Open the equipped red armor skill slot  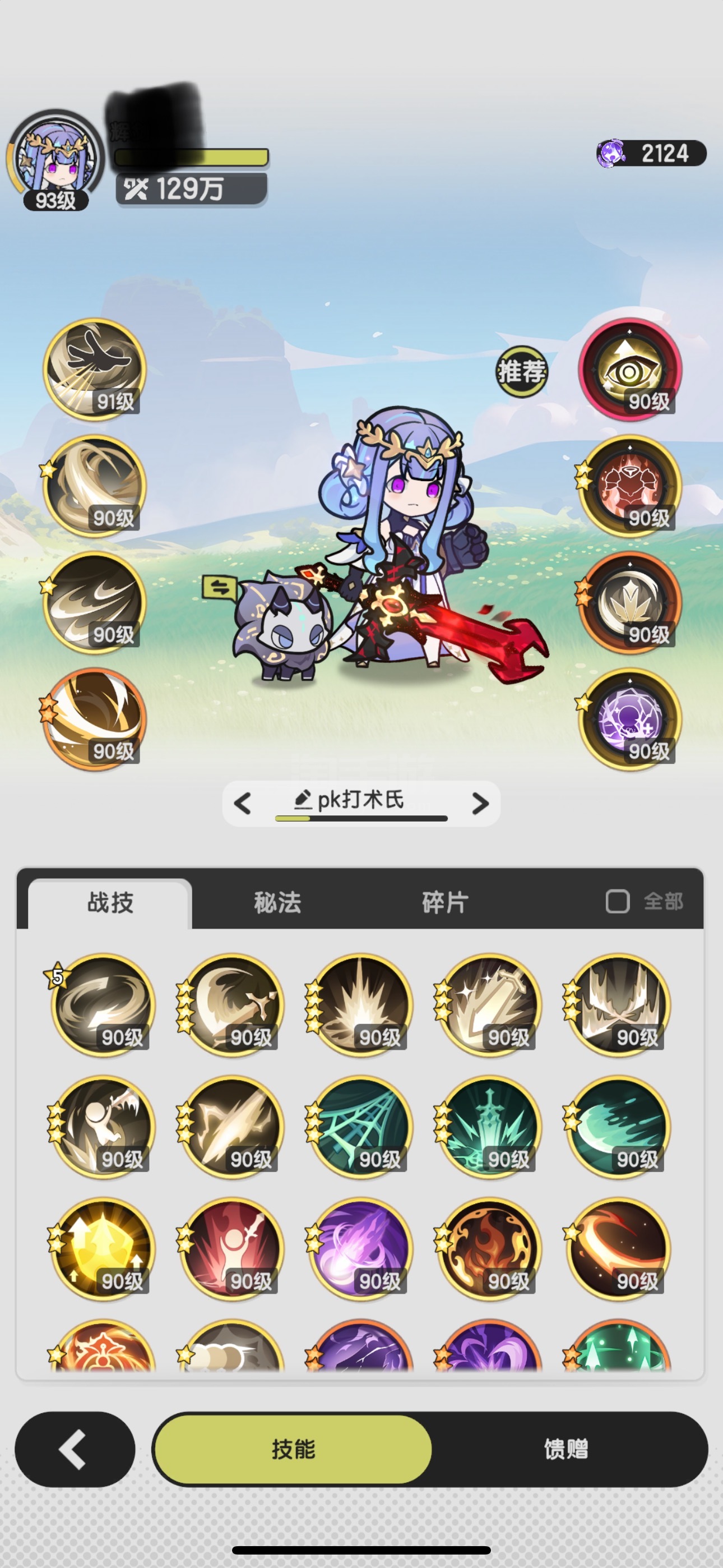click(x=630, y=486)
